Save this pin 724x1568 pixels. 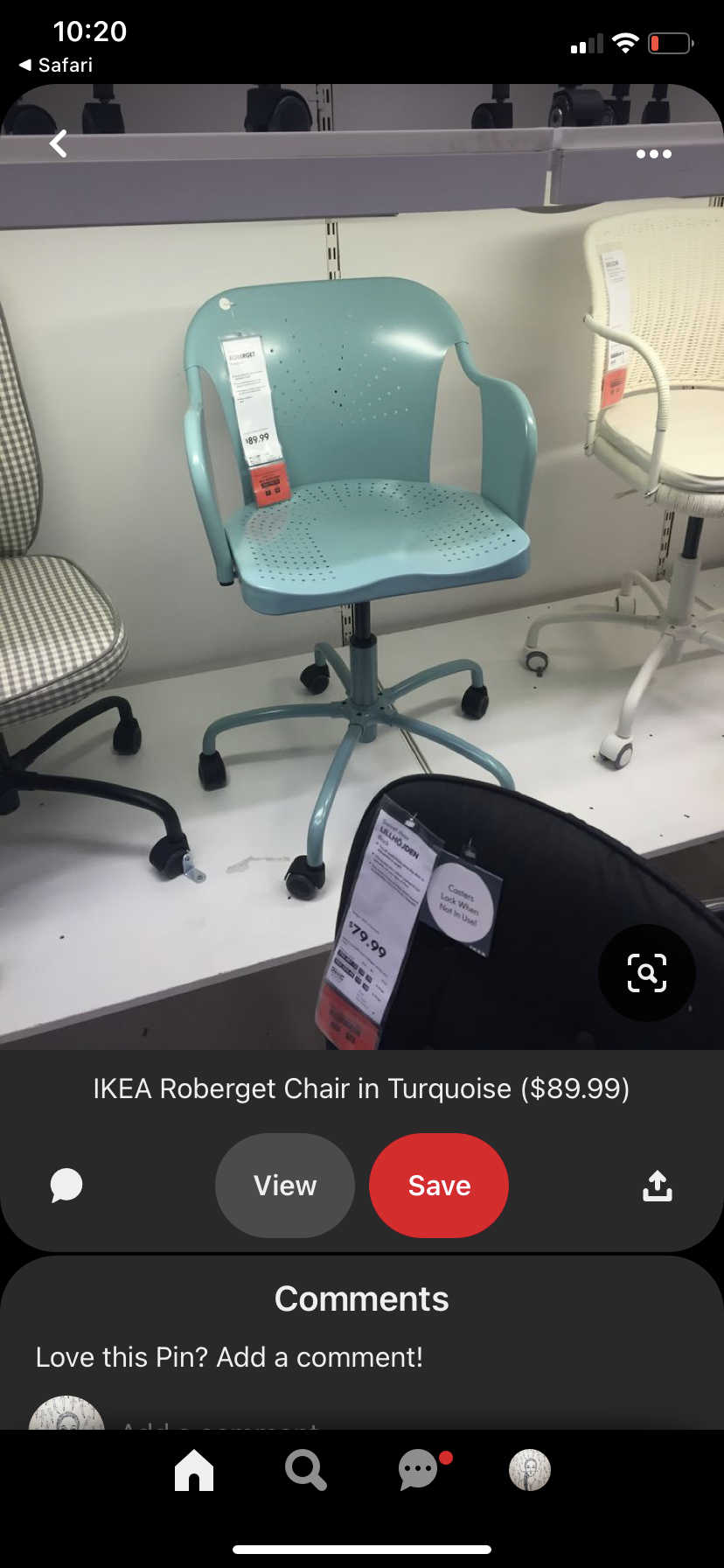(x=439, y=1186)
